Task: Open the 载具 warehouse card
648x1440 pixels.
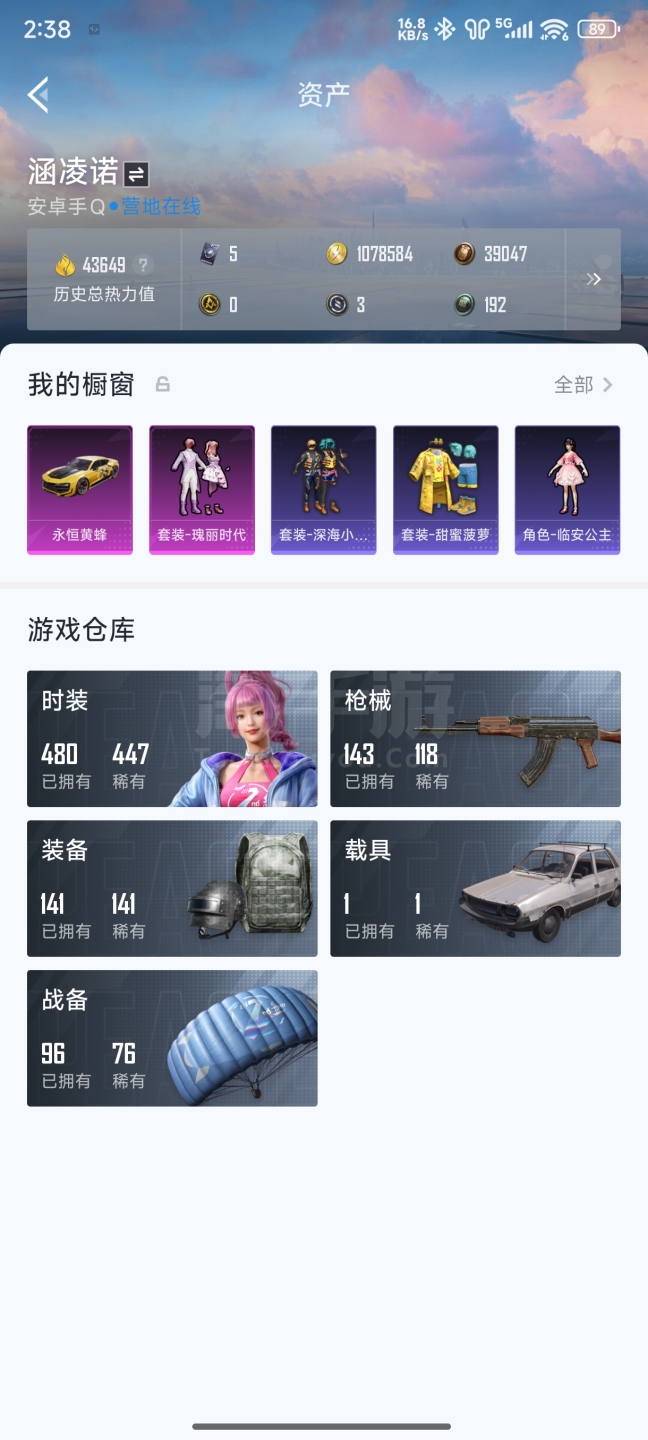Action: tap(476, 889)
